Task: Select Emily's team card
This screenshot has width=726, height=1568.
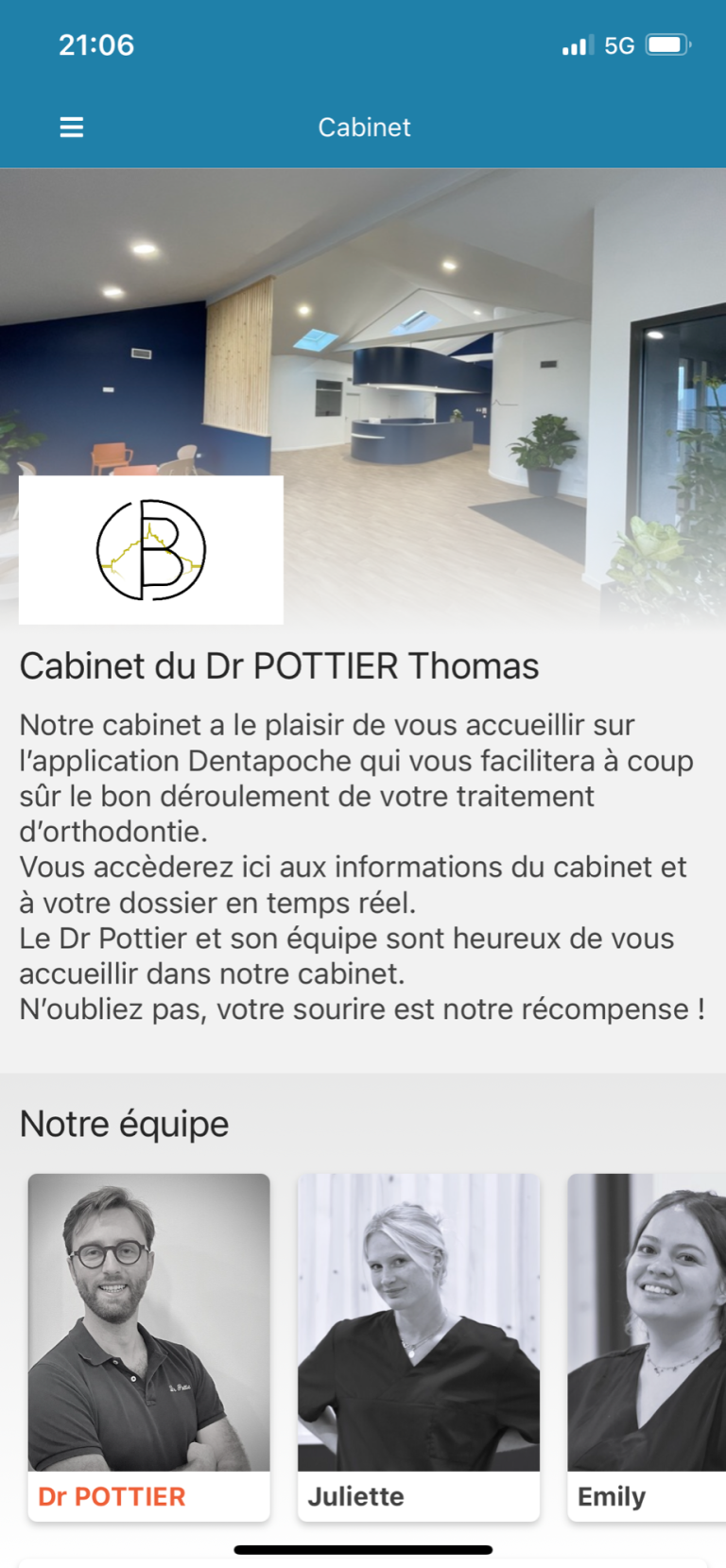Action: [647, 1347]
